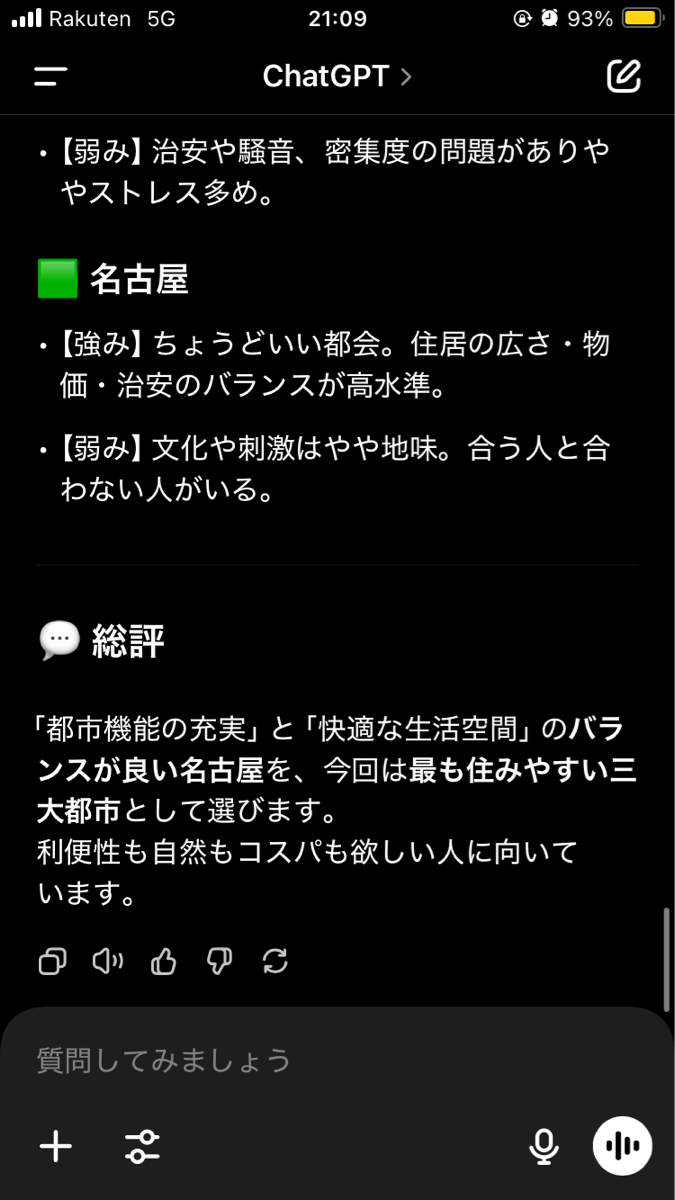Open the tools options sliders

tap(143, 1146)
